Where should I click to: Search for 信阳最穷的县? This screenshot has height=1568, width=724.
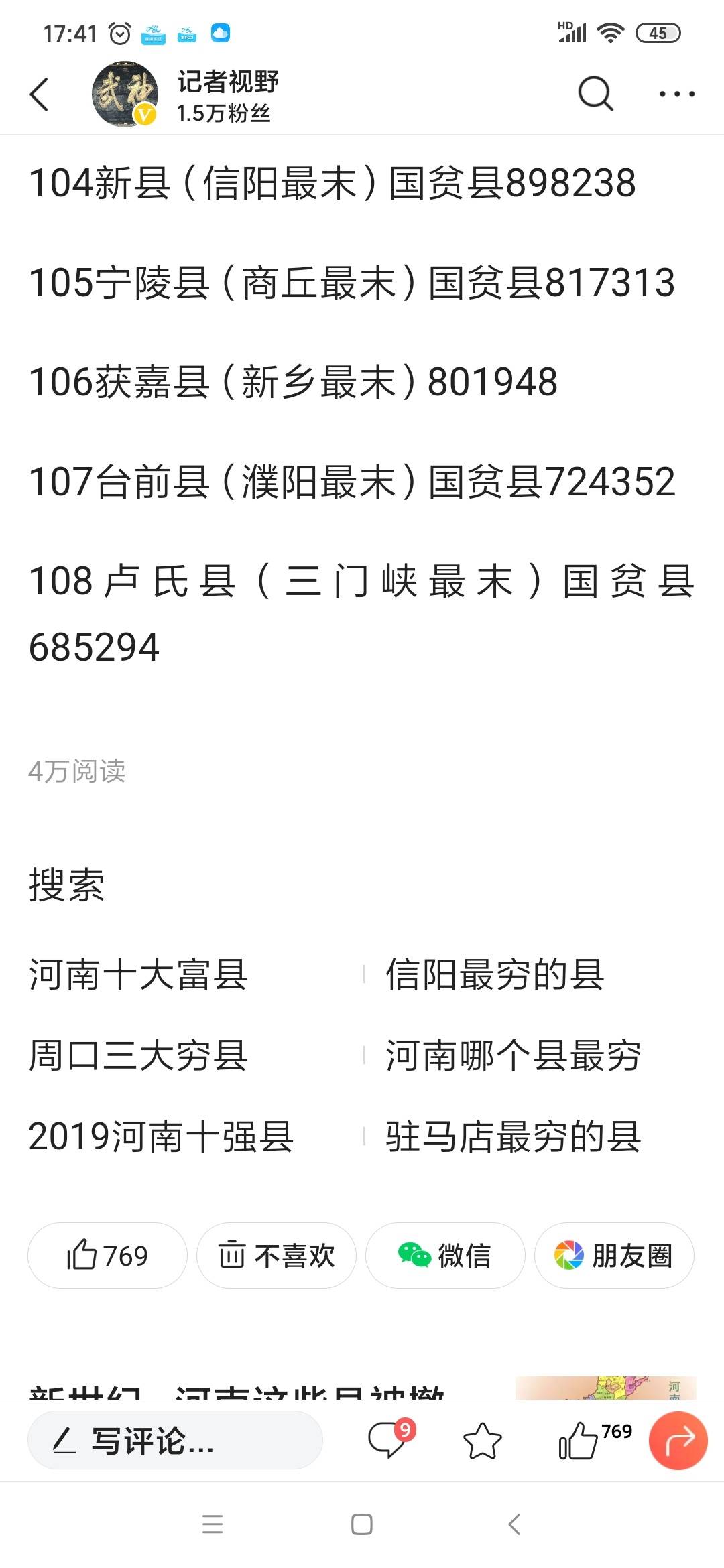[x=495, y=974]
